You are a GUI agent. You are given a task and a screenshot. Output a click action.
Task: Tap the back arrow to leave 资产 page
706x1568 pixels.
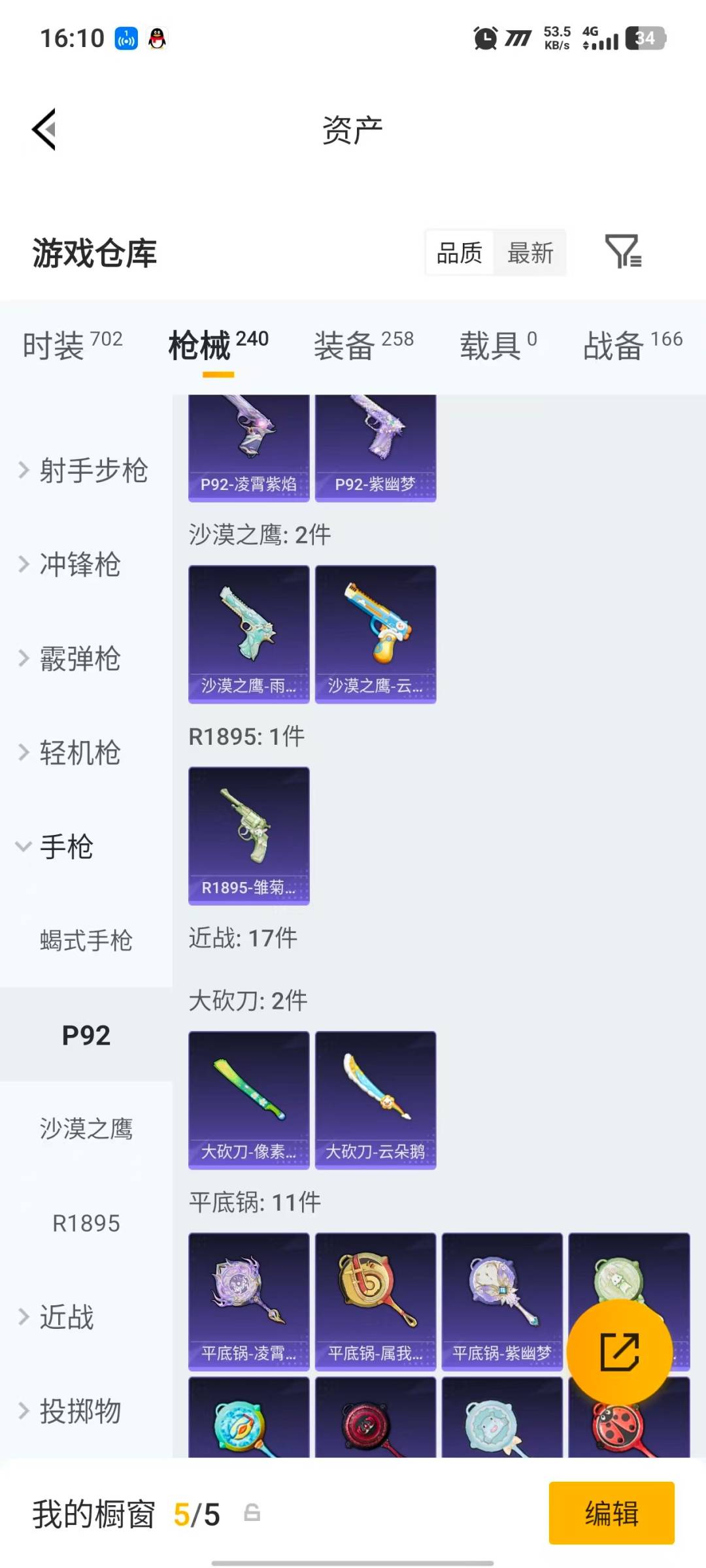[x=43, y=129]
